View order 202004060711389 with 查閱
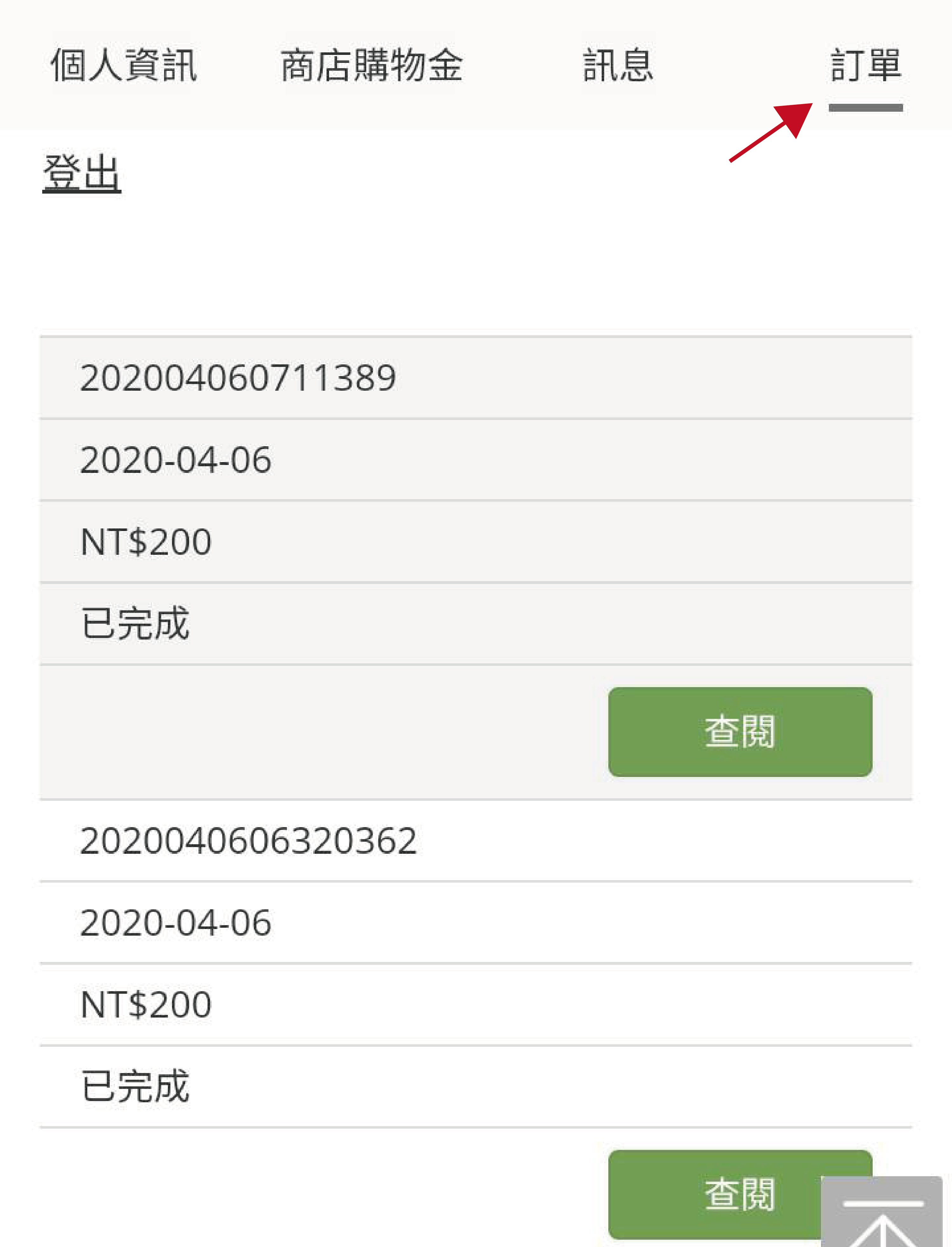This screenshot has width=952, height=1247. coord(740,732)
